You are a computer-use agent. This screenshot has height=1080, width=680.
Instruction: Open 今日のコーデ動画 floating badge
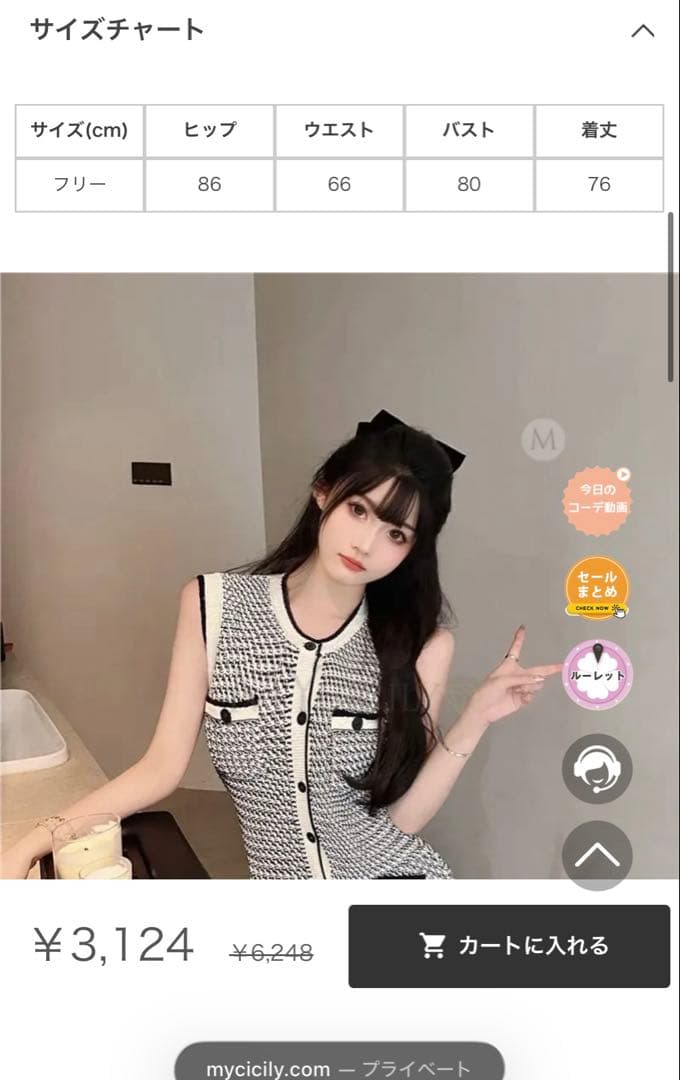pyautogui.click(x=597, y=500)
